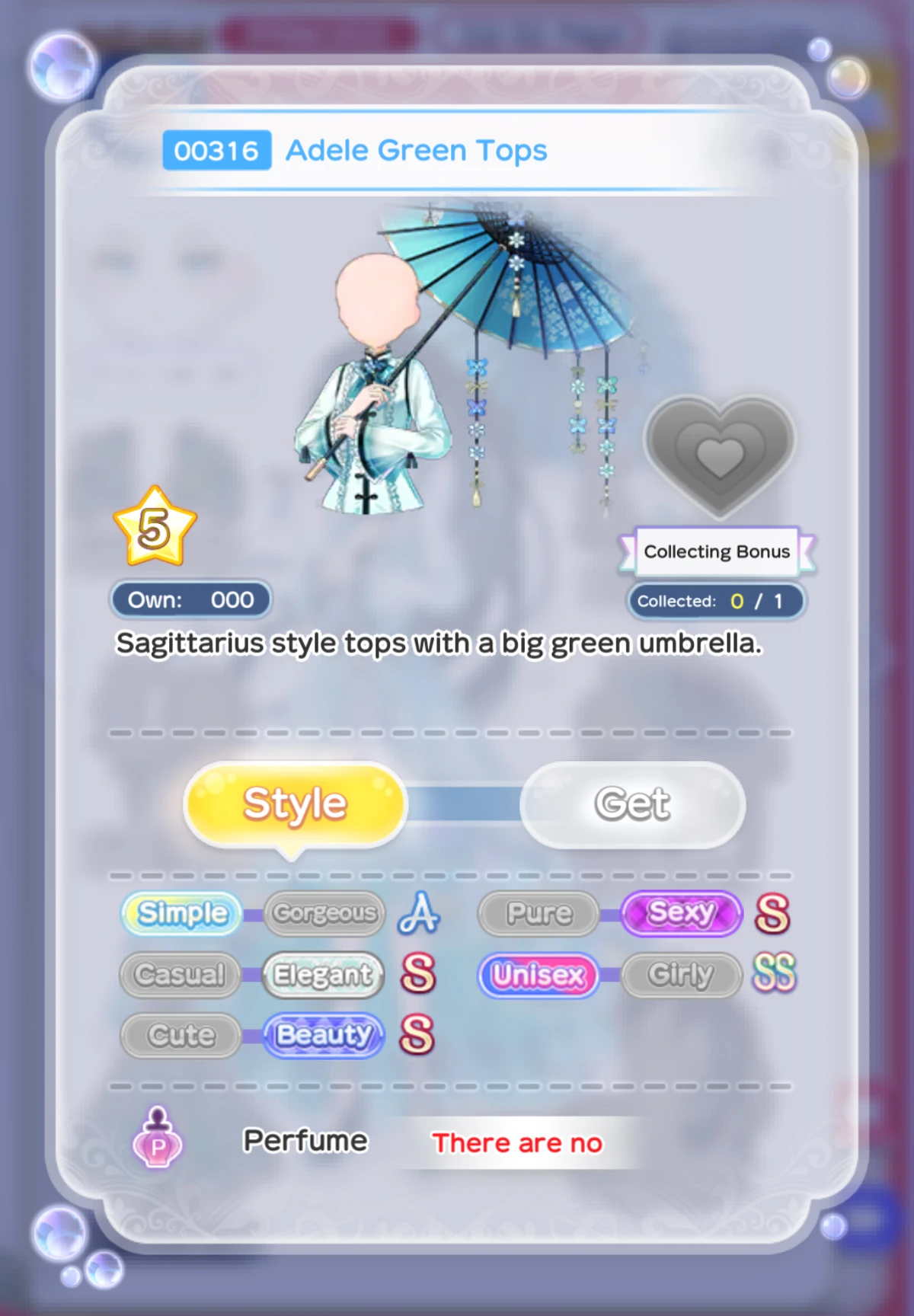Screen dimensions: 914x1316
Task: Favorite this item with the heart
Action: (719, 454)
